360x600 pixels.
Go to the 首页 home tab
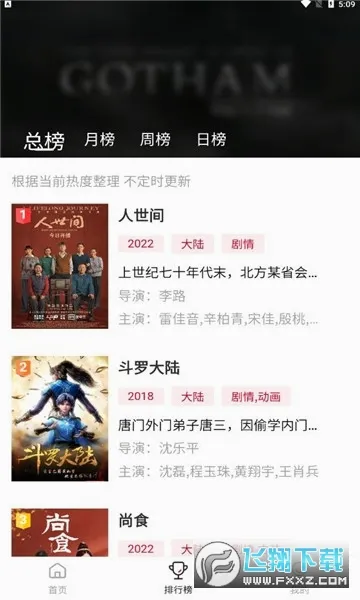click(57, 578)
